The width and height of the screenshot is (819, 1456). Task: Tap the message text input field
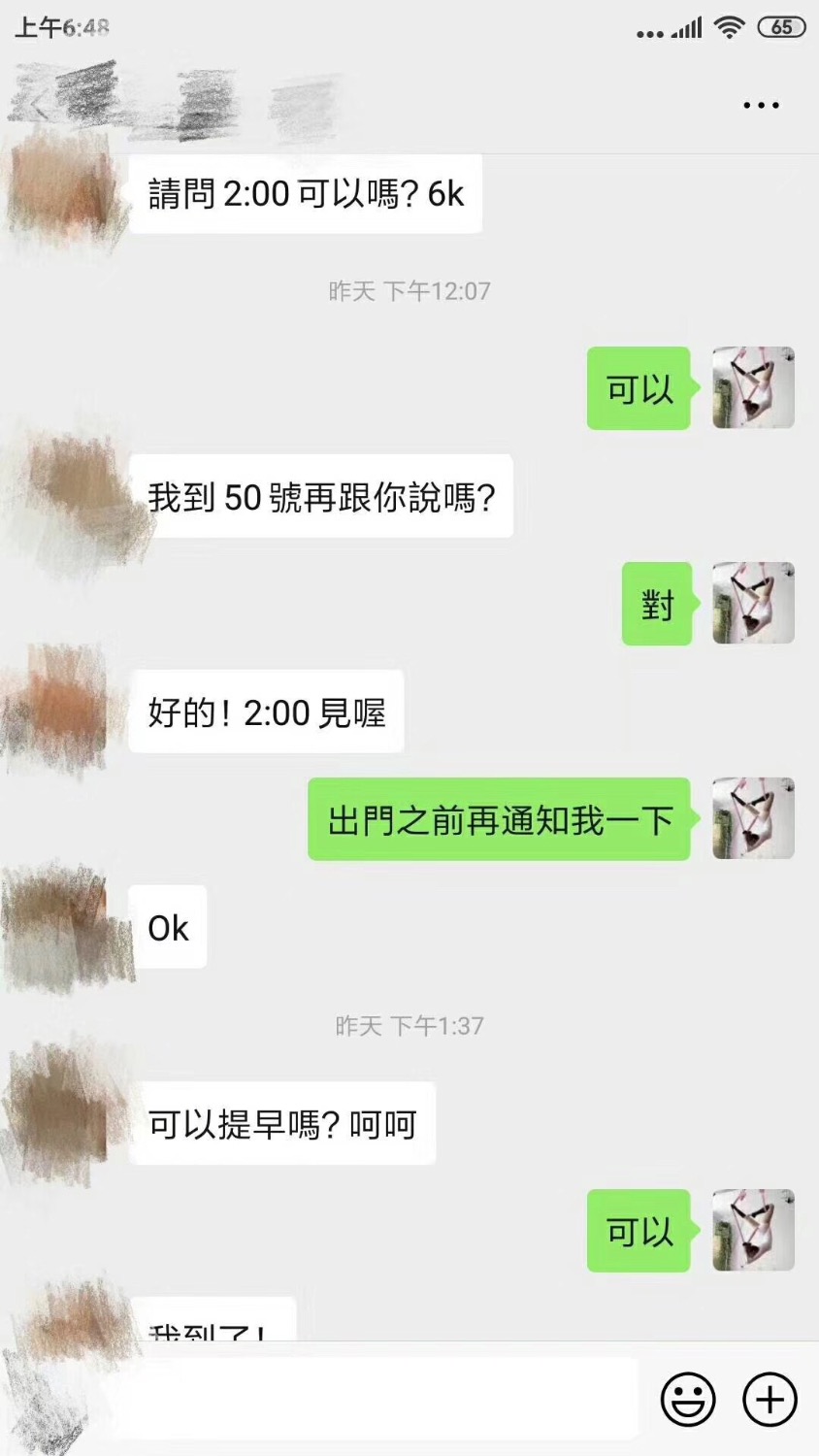pos(378,1400)
